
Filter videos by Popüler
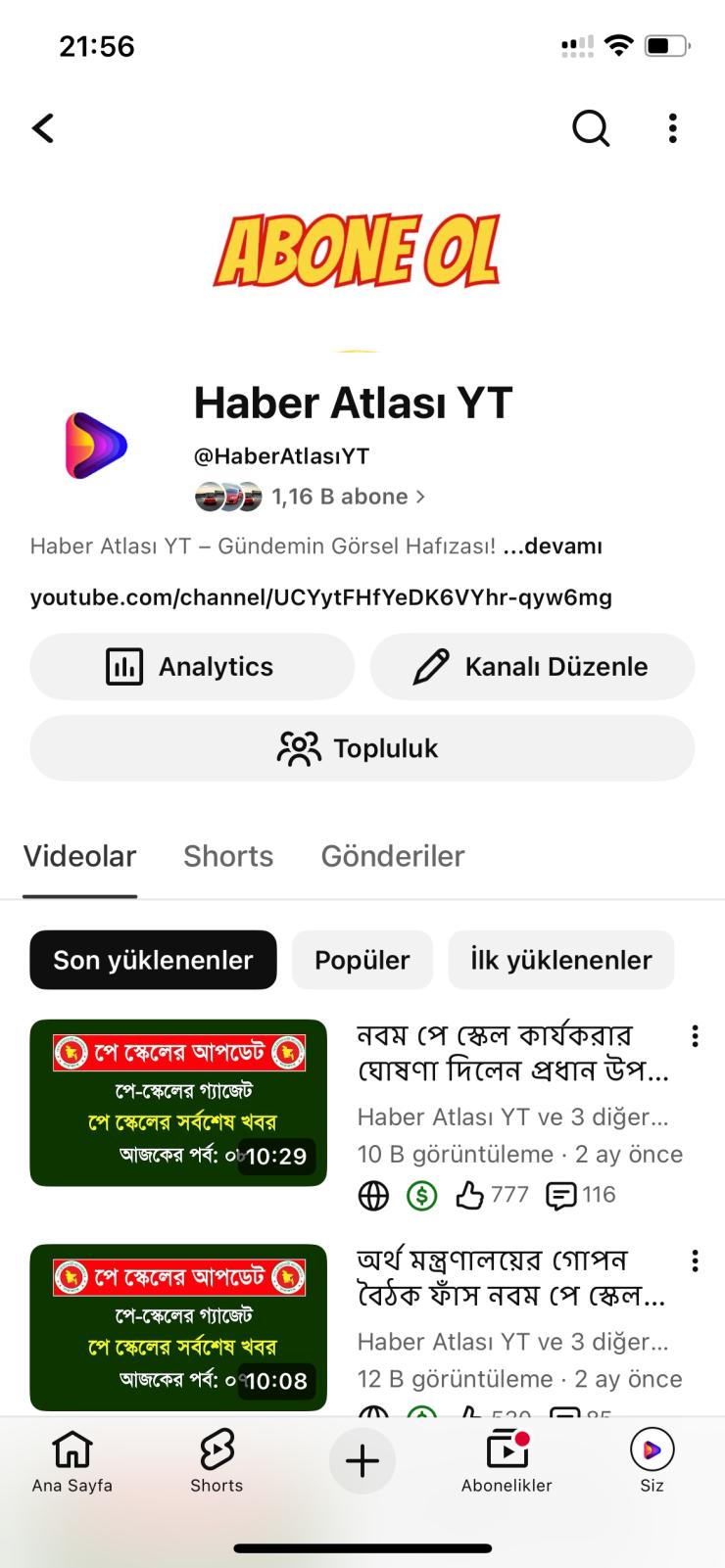[362, 960]
